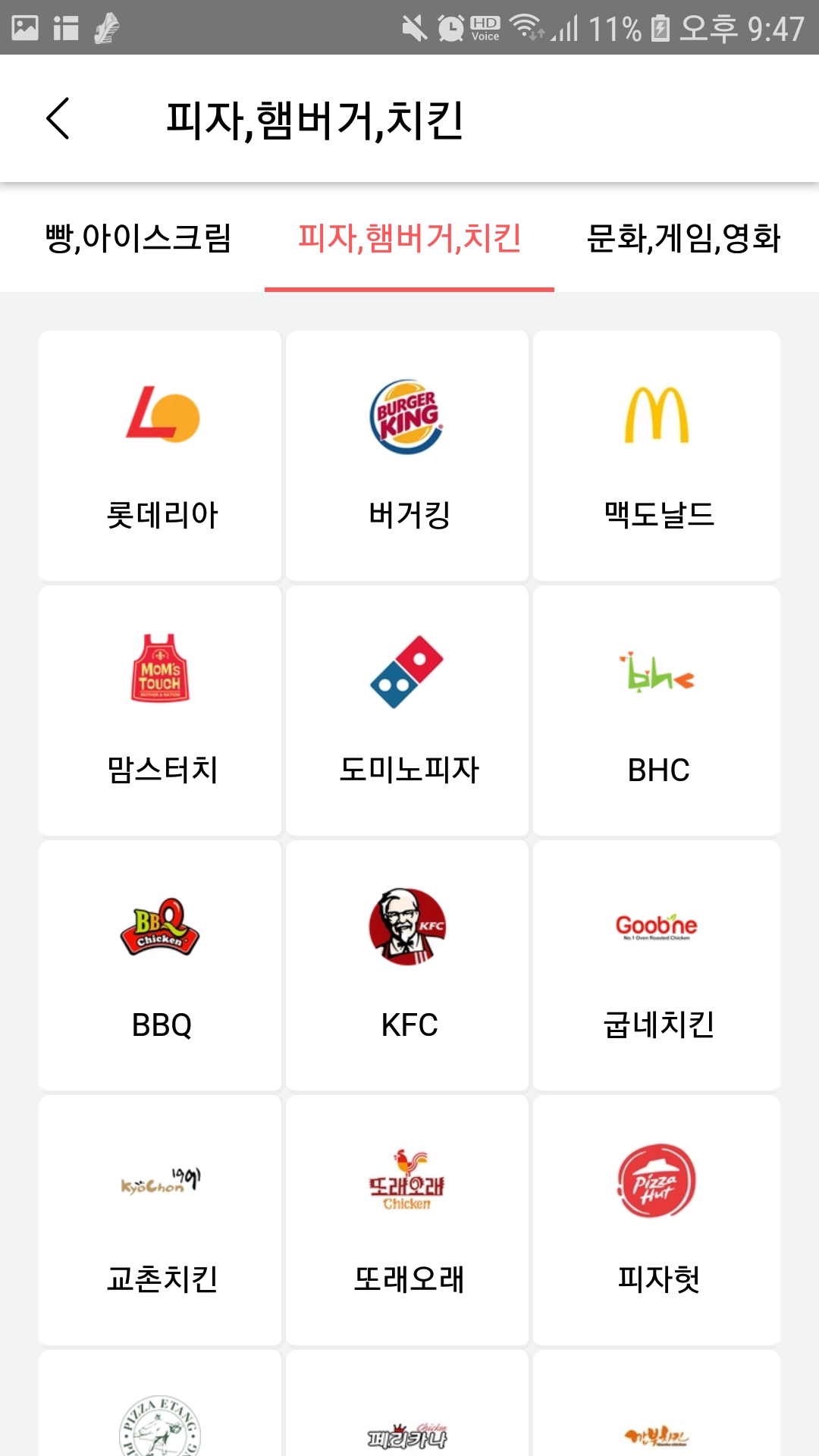The image size is (819, 1456).
Task: Open the 롯데리아 brand card
Action: coord(161,456)
